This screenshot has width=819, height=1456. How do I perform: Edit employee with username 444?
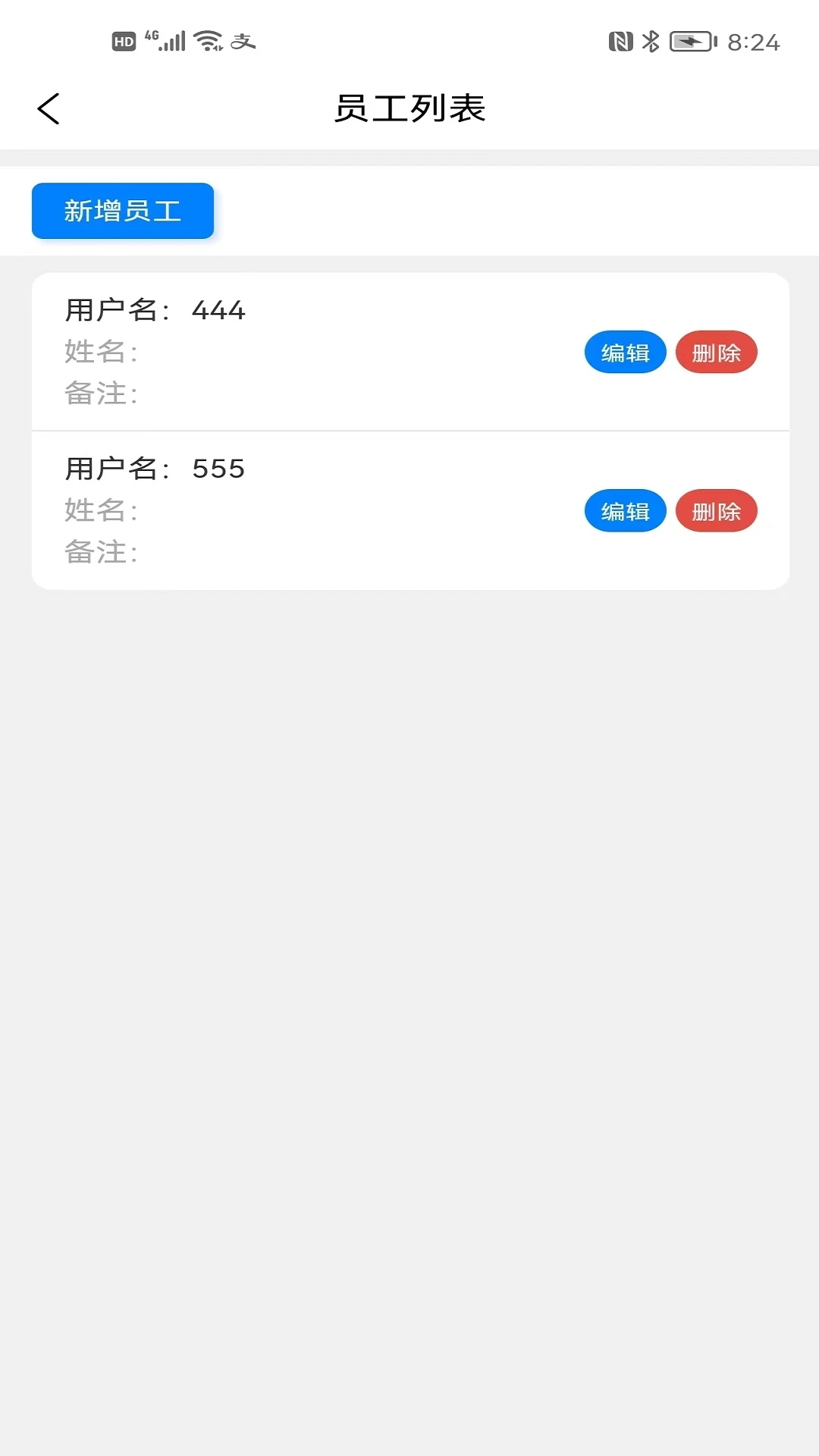(625, 352)
